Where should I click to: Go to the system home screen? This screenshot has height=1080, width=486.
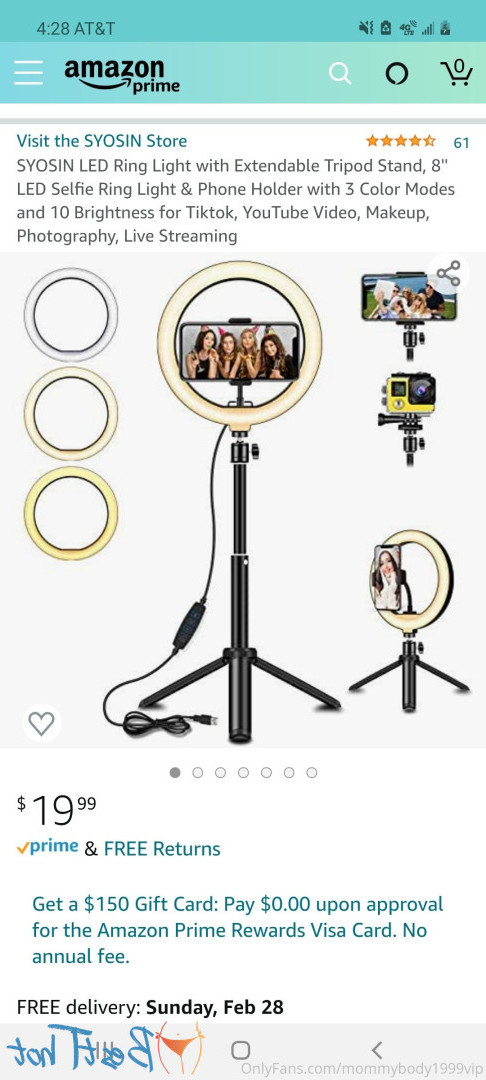(240, 1050)
